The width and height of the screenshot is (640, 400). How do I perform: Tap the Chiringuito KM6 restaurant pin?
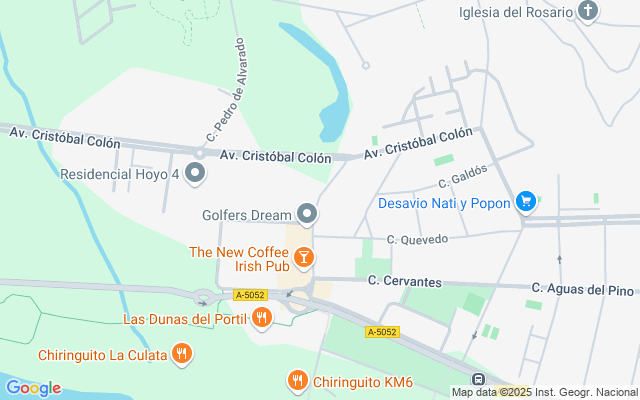click(298, 381)
